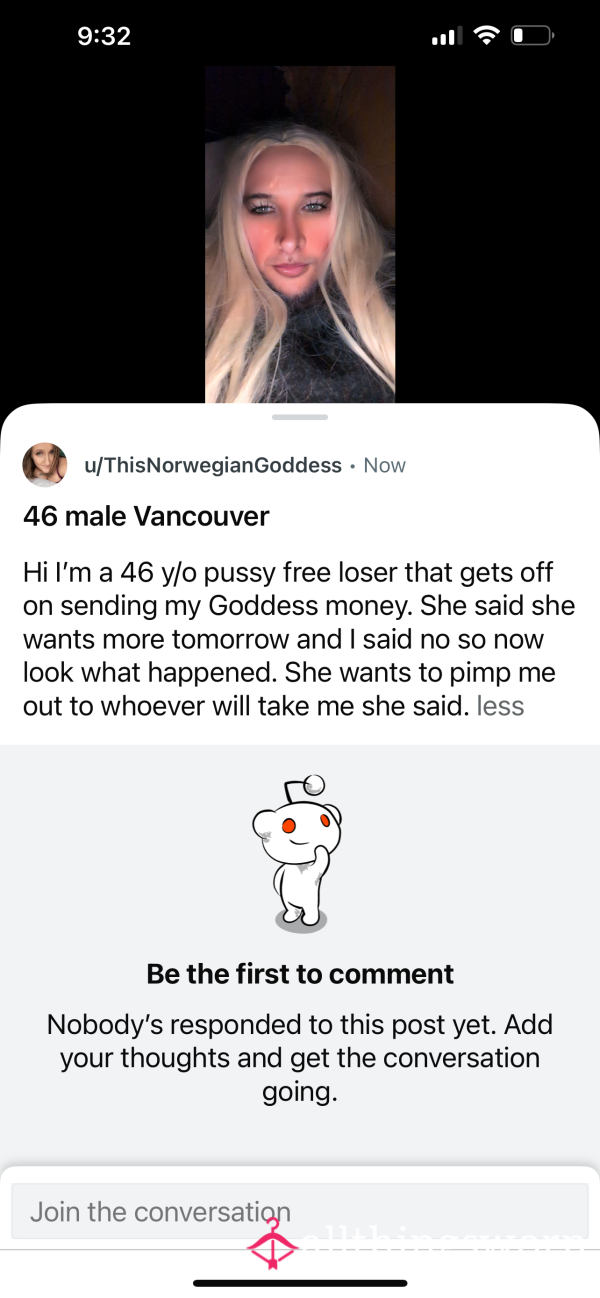Open u/ThisNorwegianGoddess profile avatar

pos(45,465)
